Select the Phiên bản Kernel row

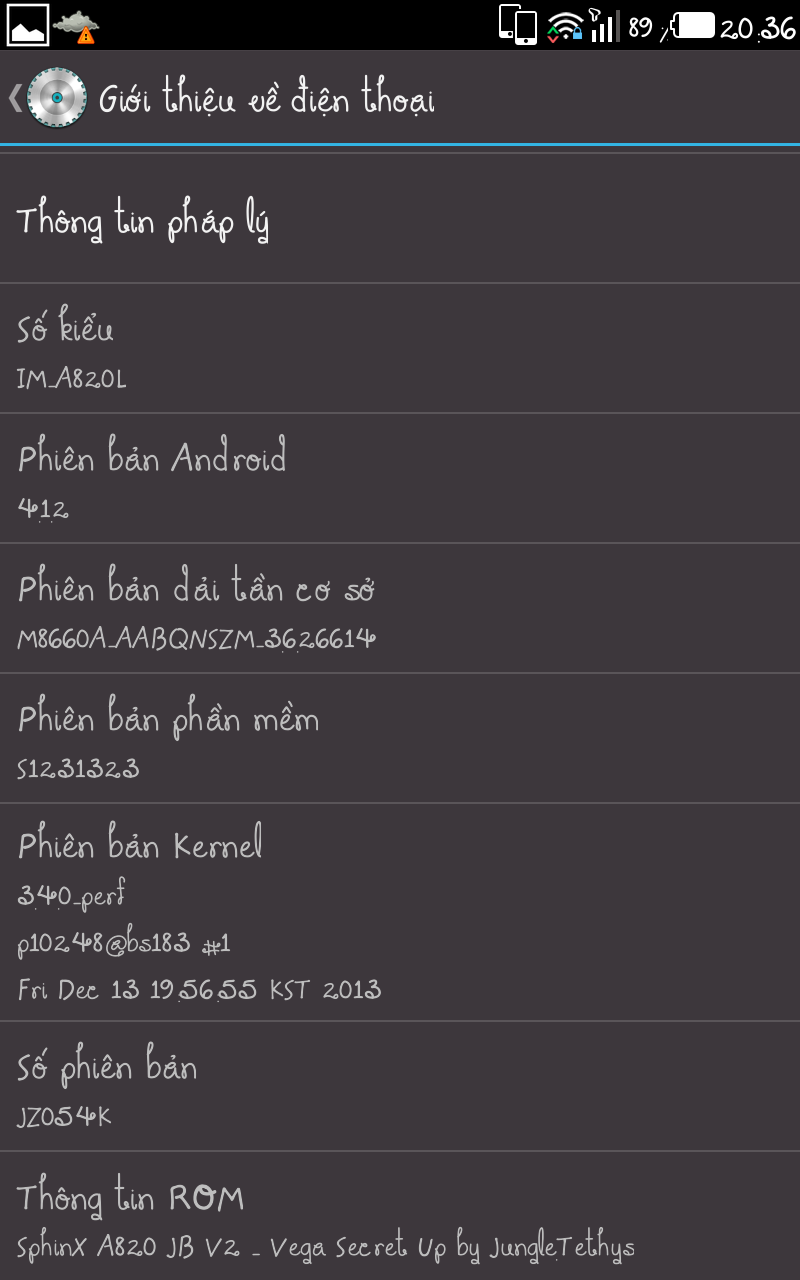(x=400, y=912)
